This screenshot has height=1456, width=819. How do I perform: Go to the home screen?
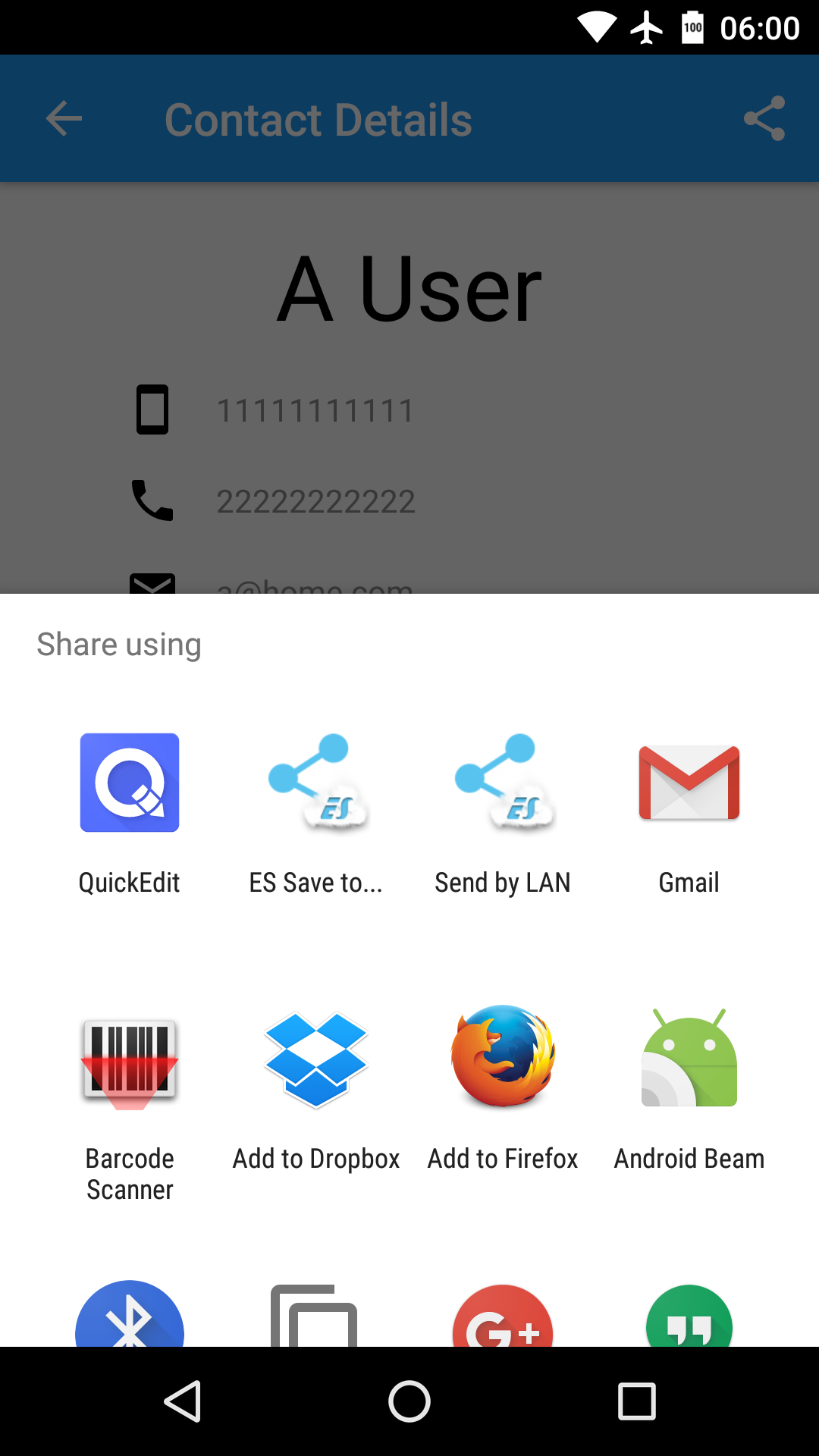coord(409,1401)
